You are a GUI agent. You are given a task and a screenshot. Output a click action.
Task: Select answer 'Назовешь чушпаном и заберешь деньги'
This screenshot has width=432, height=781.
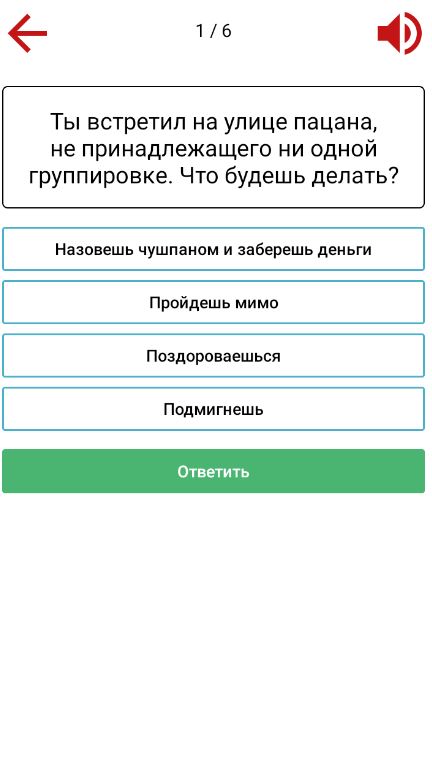point(213,249)
